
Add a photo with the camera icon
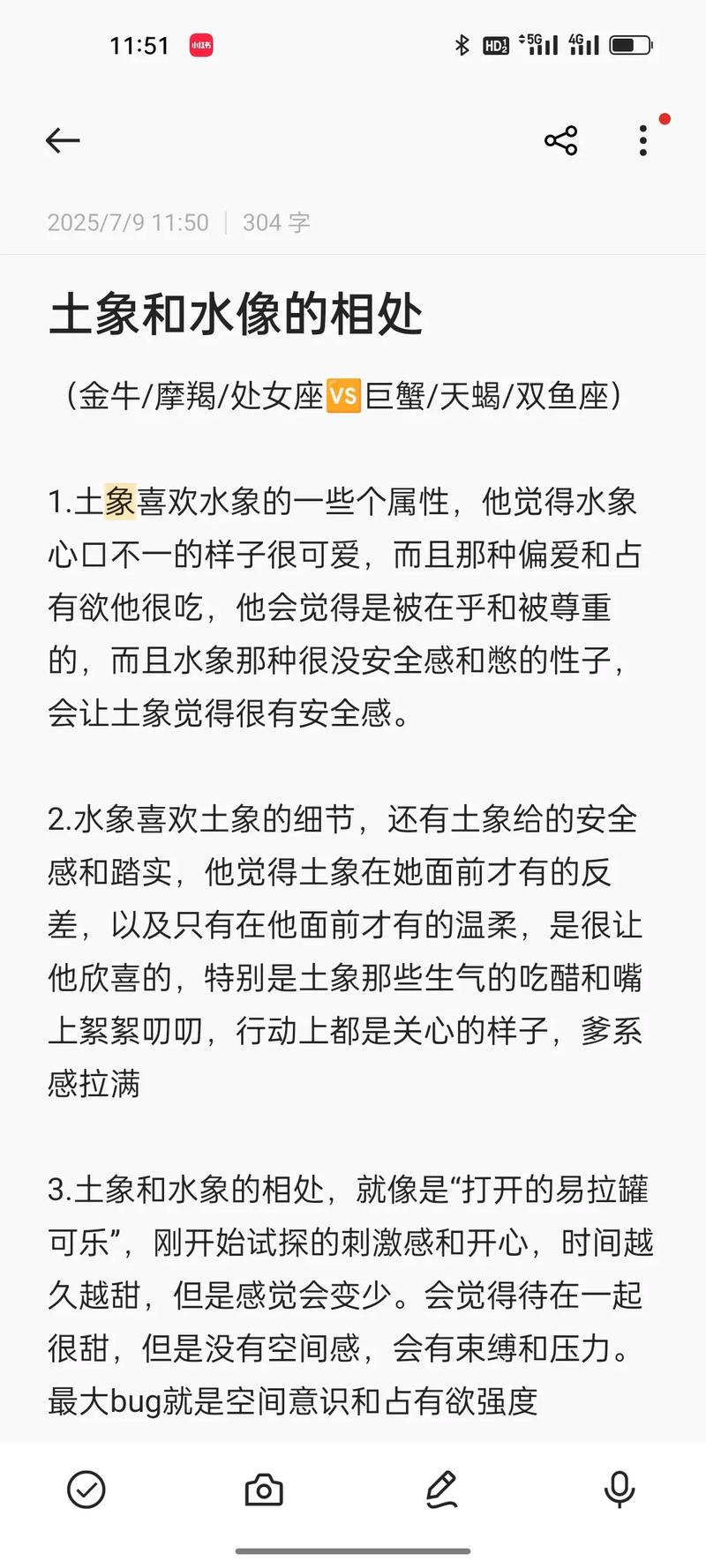click(x=264, y=1490)
